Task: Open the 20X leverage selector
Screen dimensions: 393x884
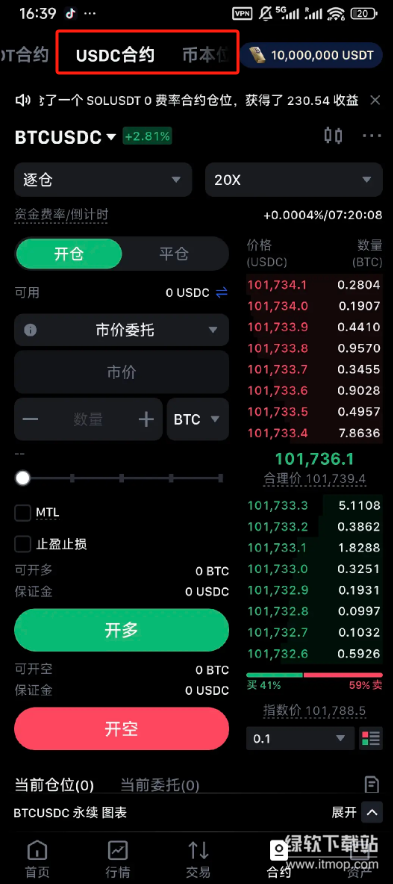Action: (x=294, y=180)
